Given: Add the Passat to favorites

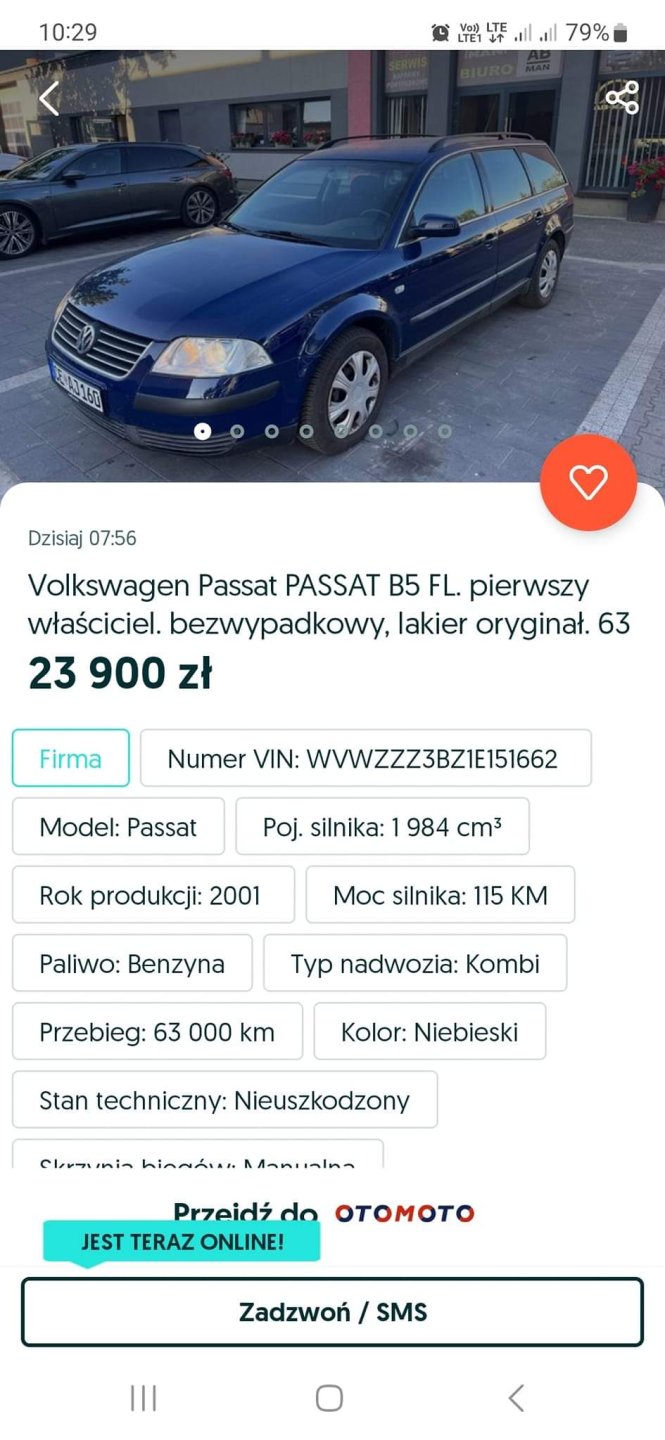Looking at the screenshot, I should pos(588,483).
